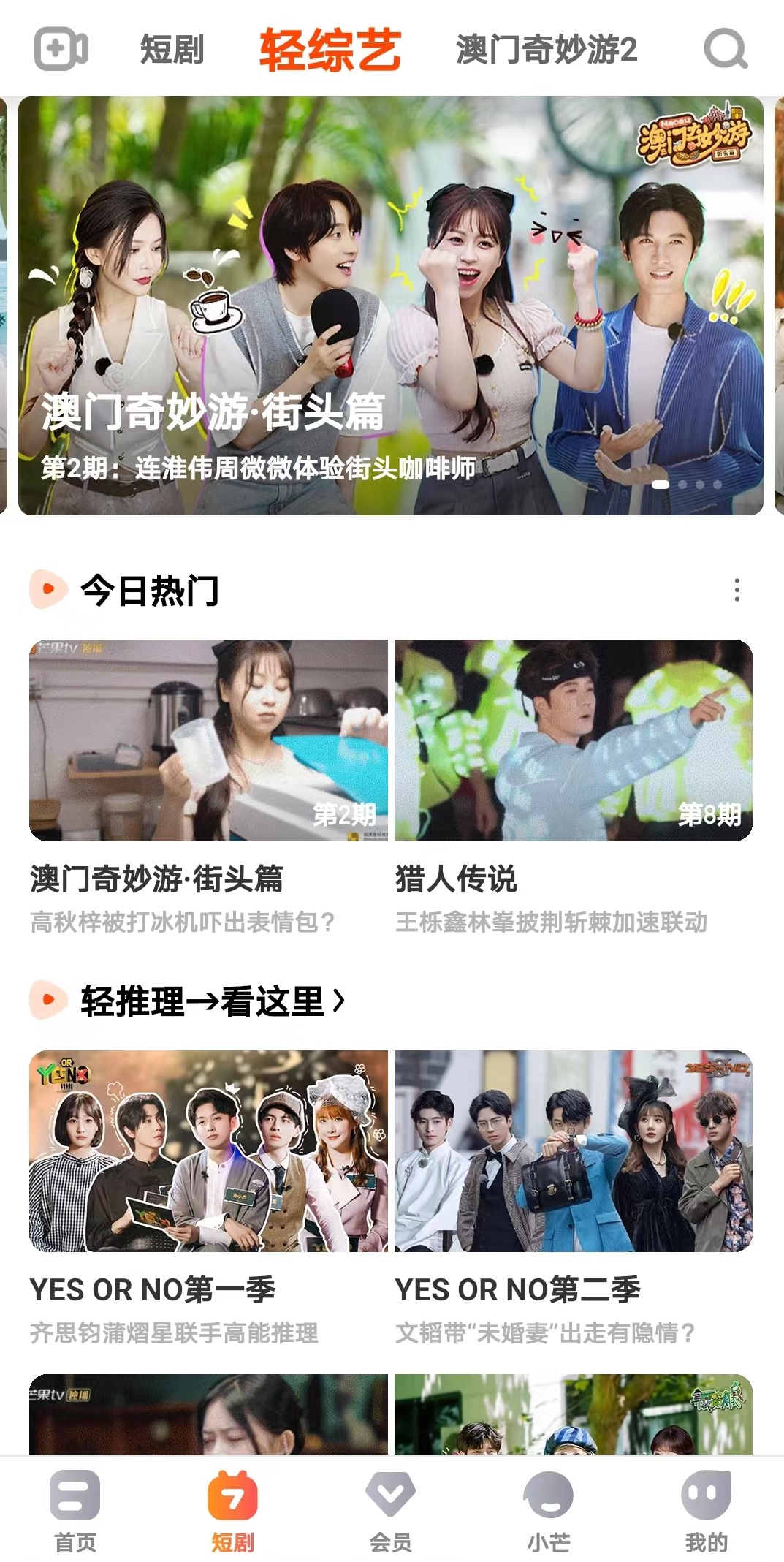Open the search magnifier icon
The image size is (784, 1562).
[725, 49]
